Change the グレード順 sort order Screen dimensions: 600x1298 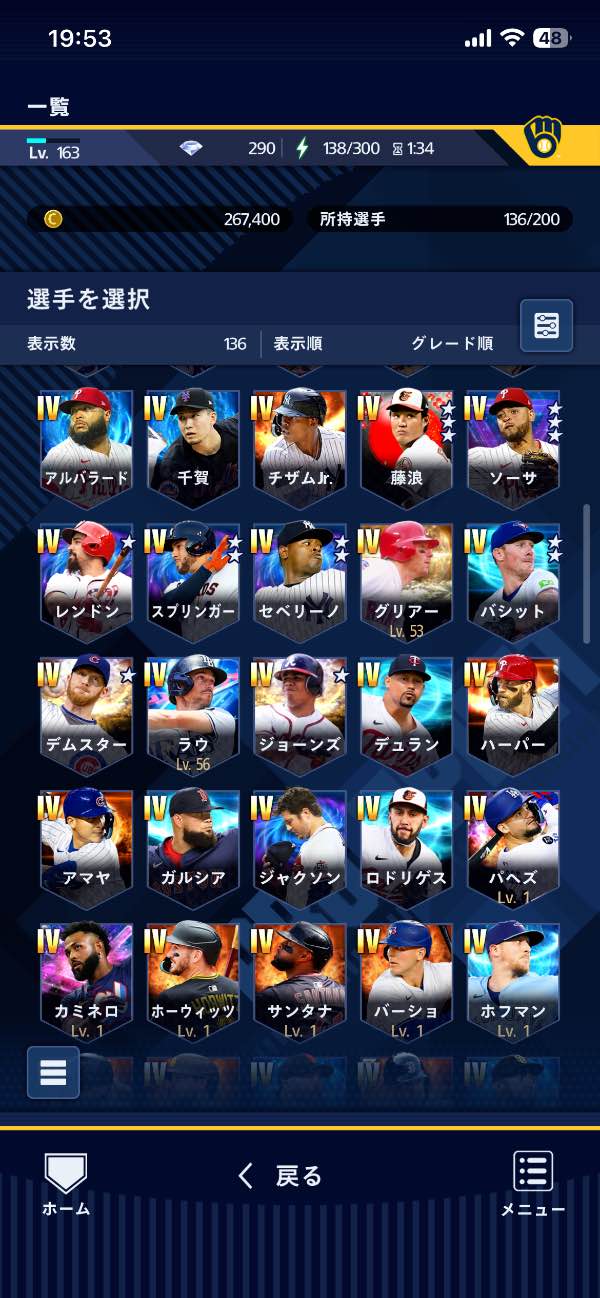[452, 343]
